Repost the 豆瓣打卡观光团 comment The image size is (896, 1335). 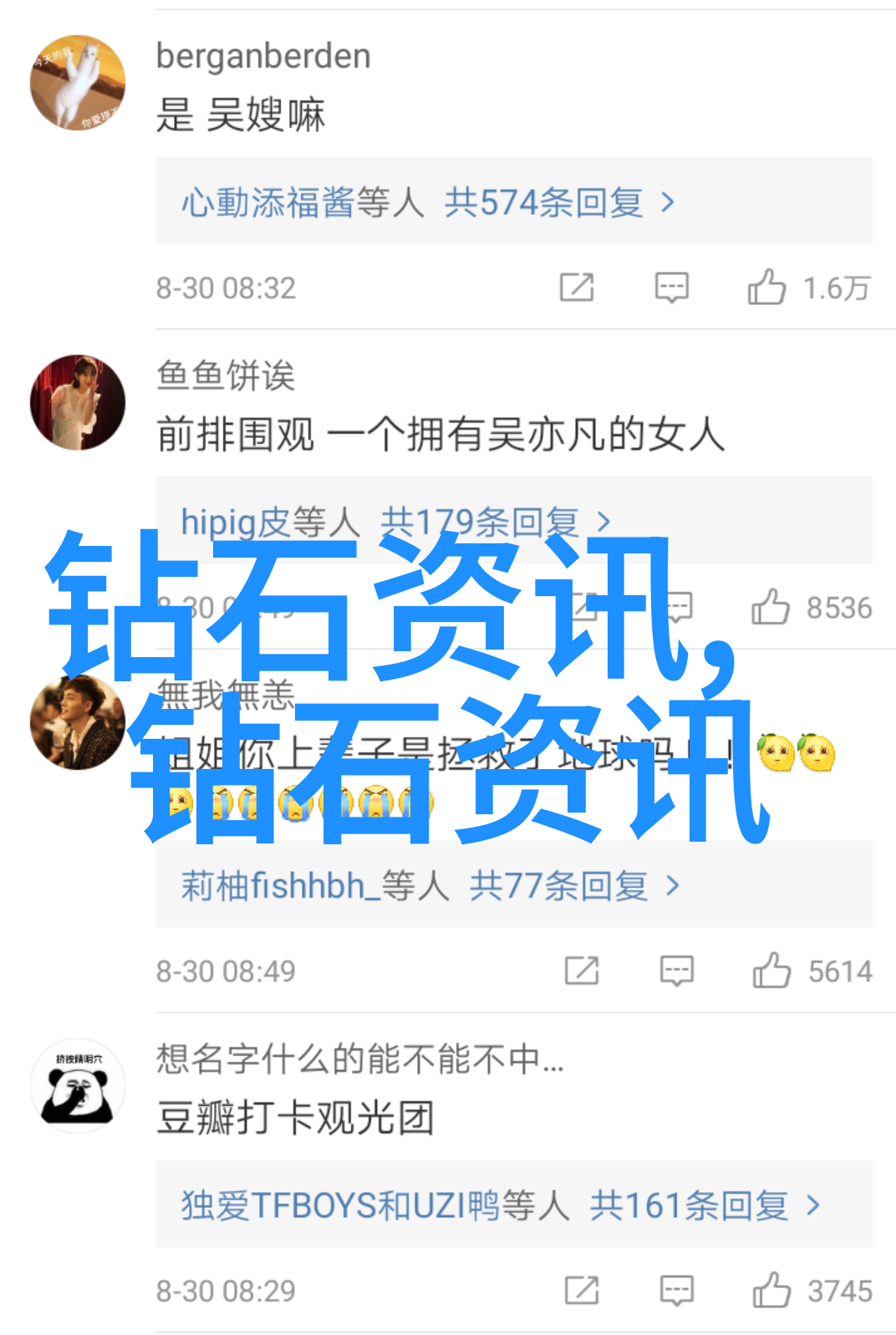pos(582,1291)
